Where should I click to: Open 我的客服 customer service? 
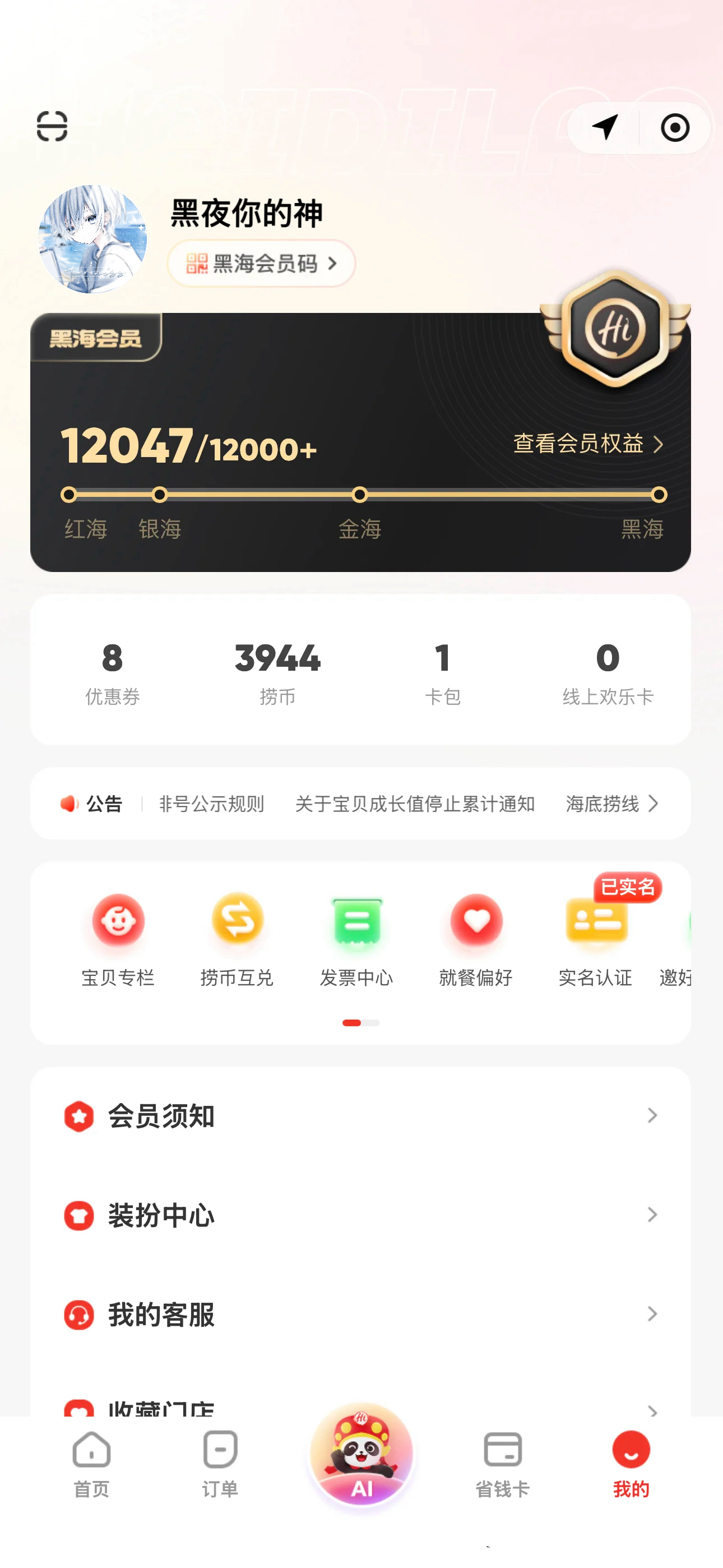360,1314
